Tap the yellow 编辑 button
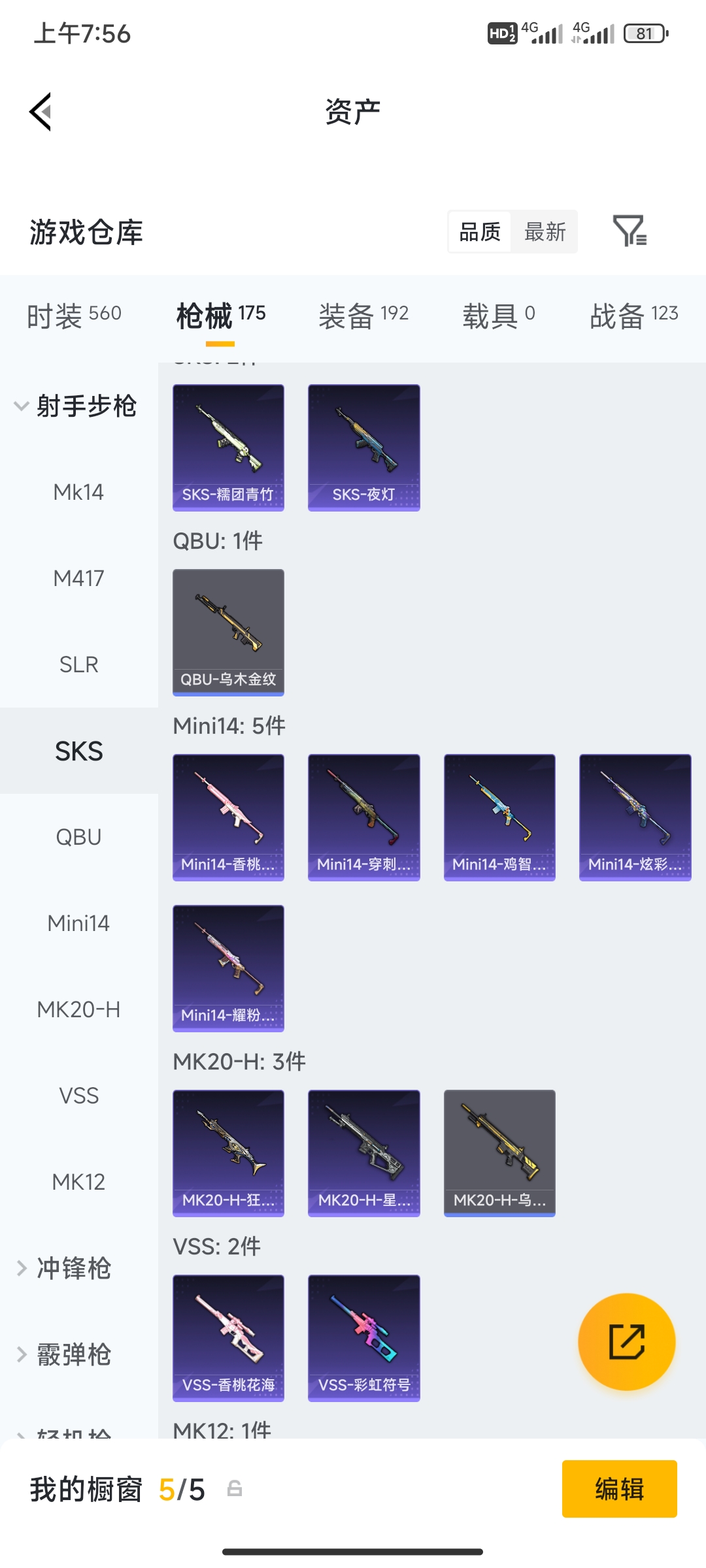 [620, 1489]
